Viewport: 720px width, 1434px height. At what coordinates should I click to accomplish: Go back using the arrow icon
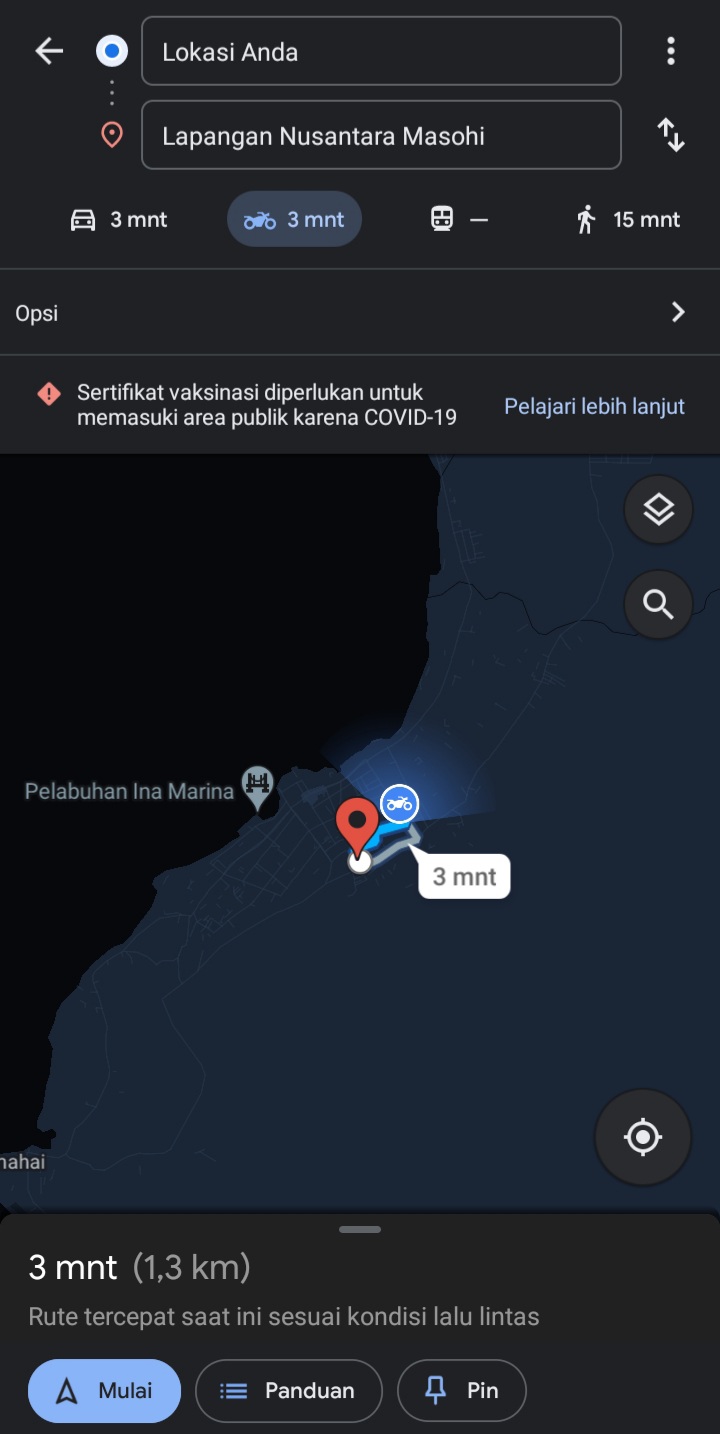[x=48, y=51]
